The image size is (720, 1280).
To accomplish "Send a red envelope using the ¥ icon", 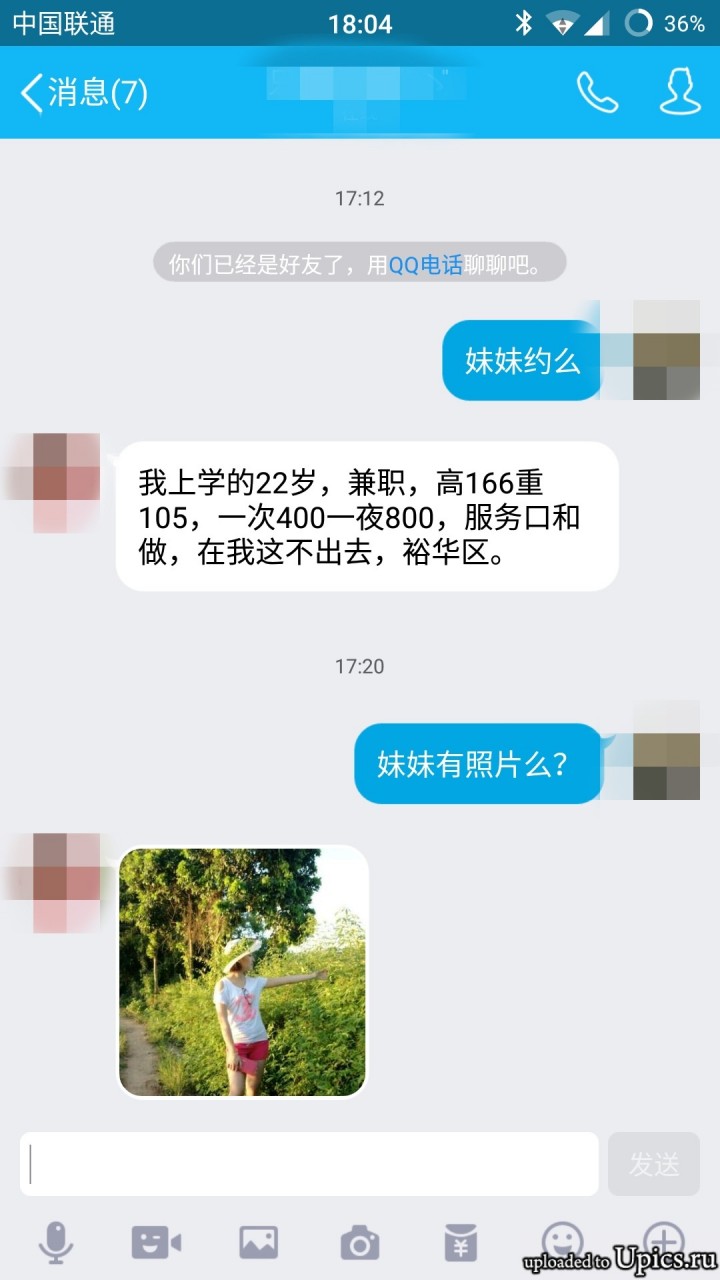I will pos(460,1243).
